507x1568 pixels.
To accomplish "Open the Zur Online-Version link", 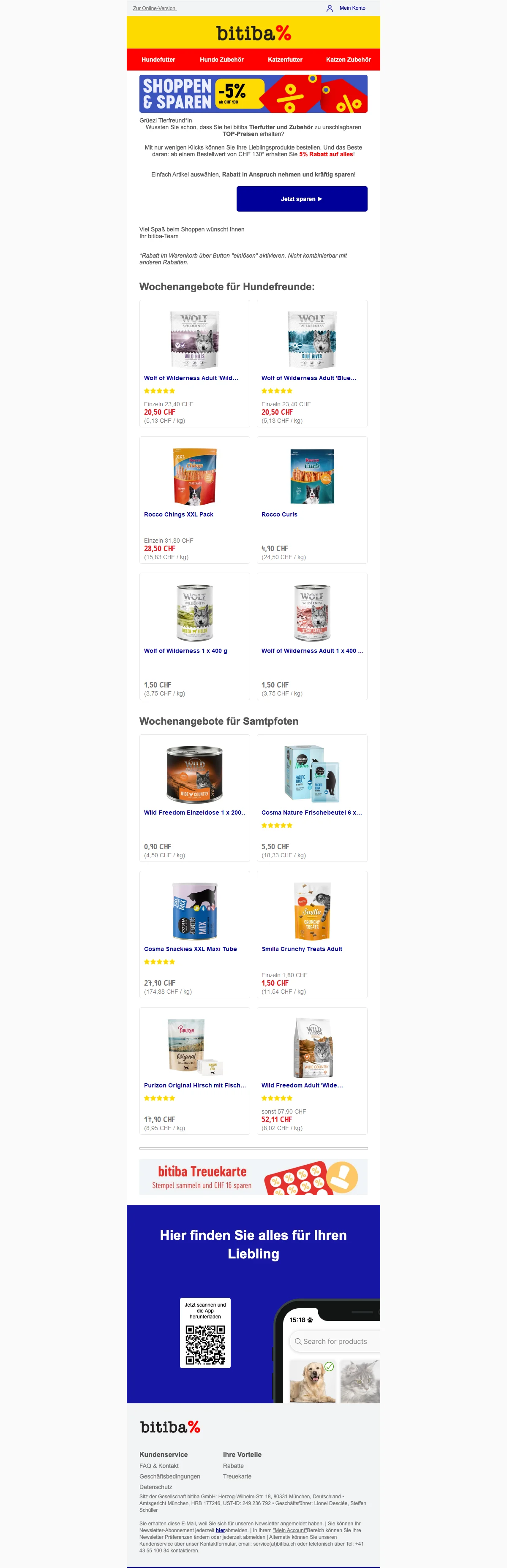I will point(154,8).
